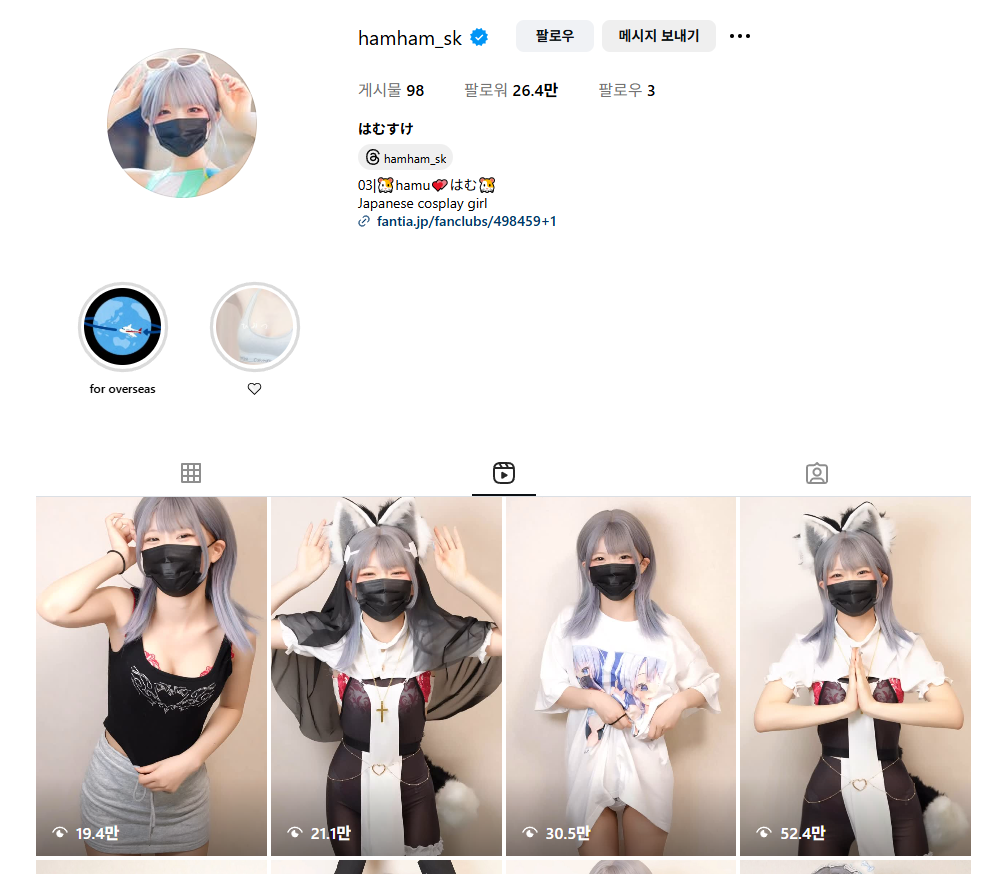Open the reel with 21.1만 views
Viewport: 981px width, 874px height.
(x=386, y=676)
